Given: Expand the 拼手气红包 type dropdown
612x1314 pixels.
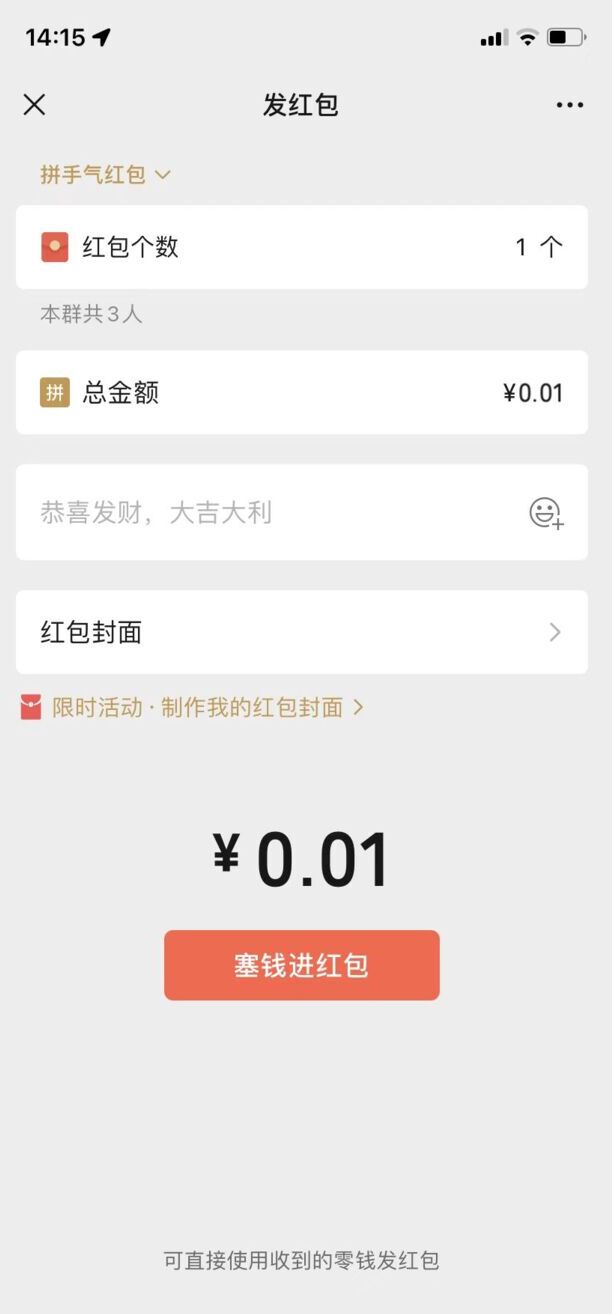Looking at the screenshot, I should point(105,175).
